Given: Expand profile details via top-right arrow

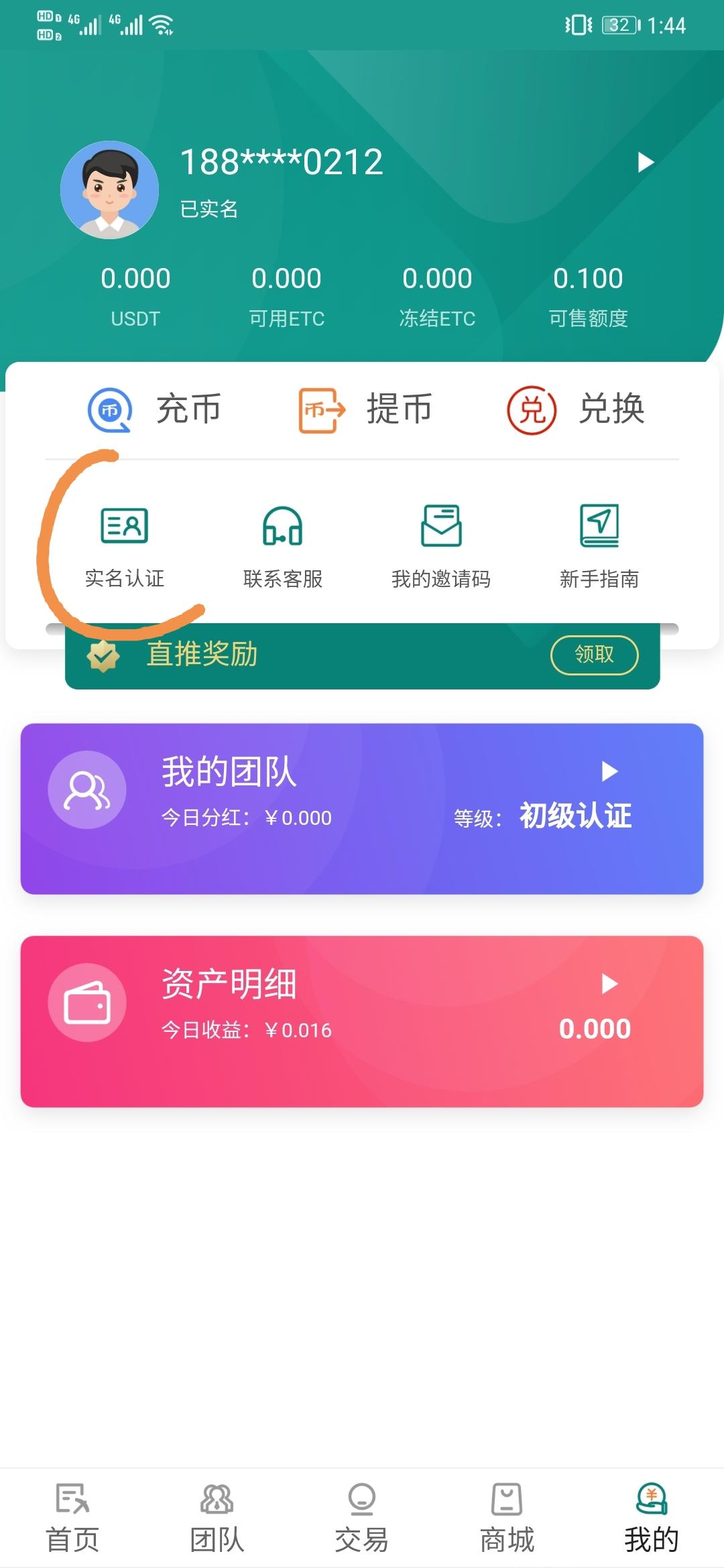Looking at the screenshot, I should point(646,161).
